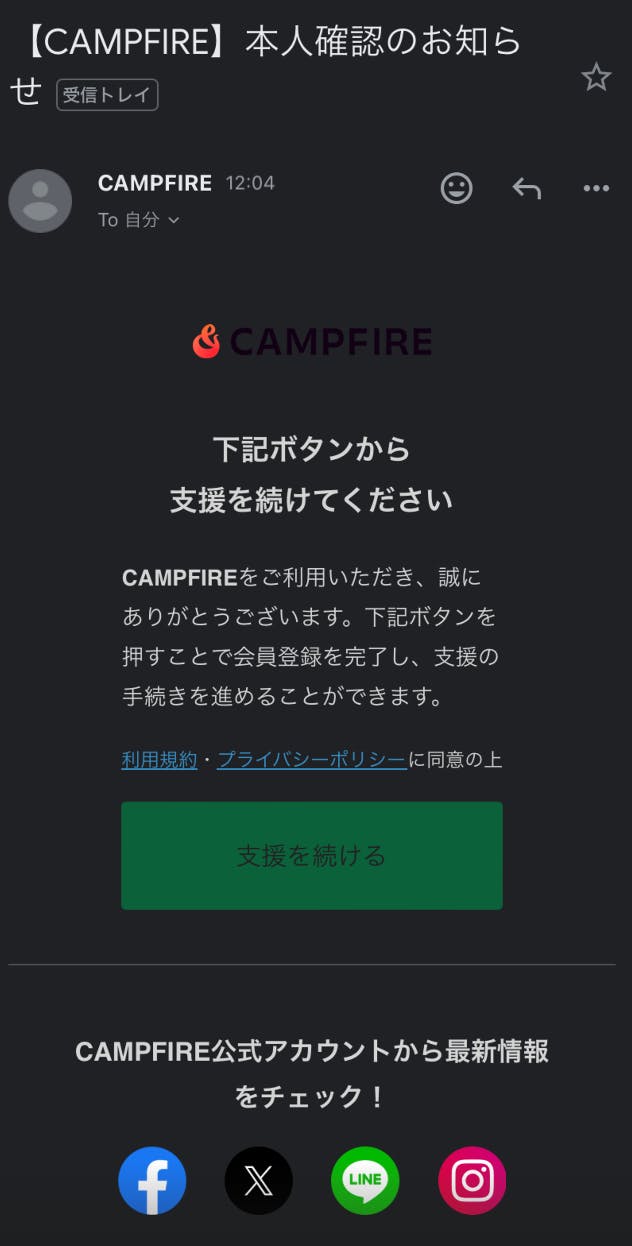Image resolution: width=632 pixels, height=1246 pixels.
Task: Tap the 受信トレイ label chip
Action: [107, 95]
